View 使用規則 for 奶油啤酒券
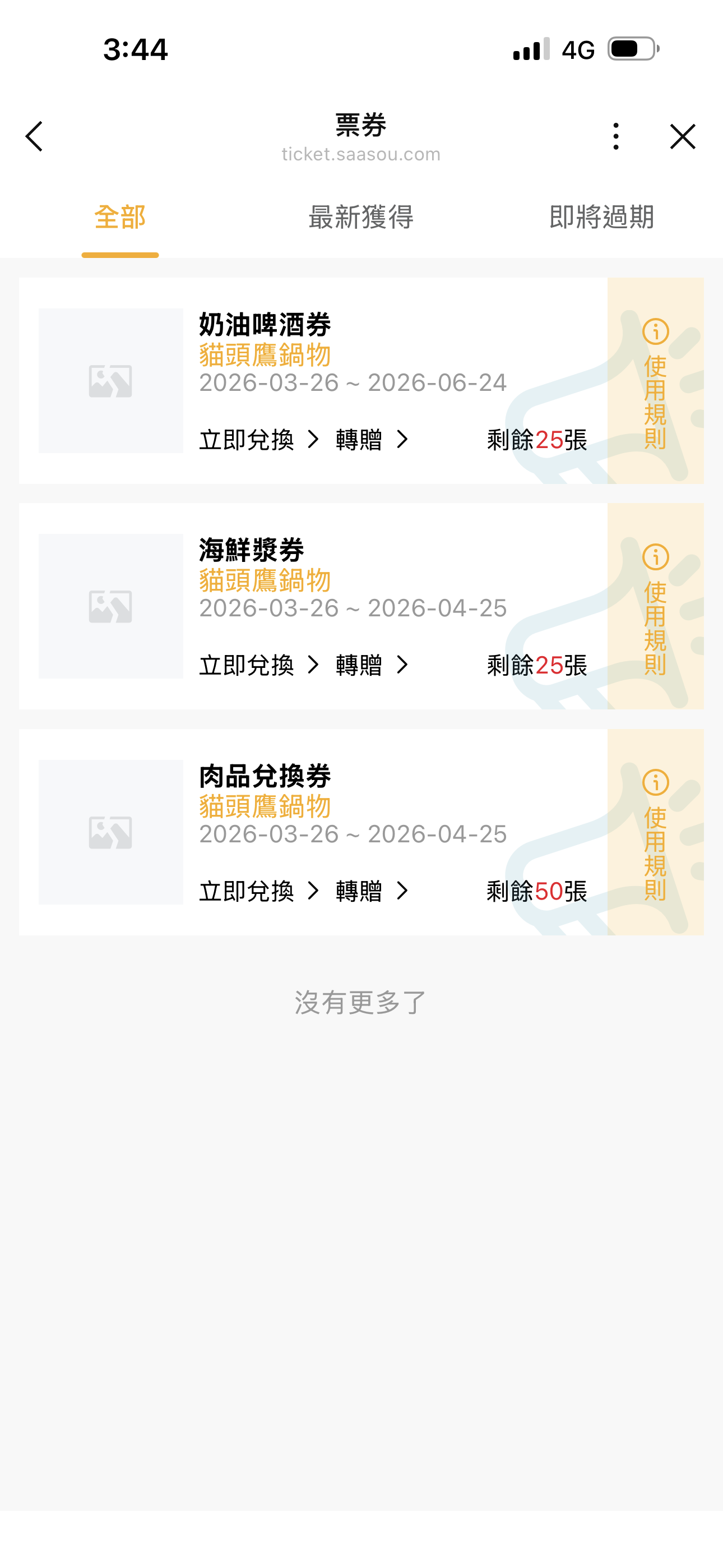This screenshot has width=723, height=1568. [x=655, y=384]
